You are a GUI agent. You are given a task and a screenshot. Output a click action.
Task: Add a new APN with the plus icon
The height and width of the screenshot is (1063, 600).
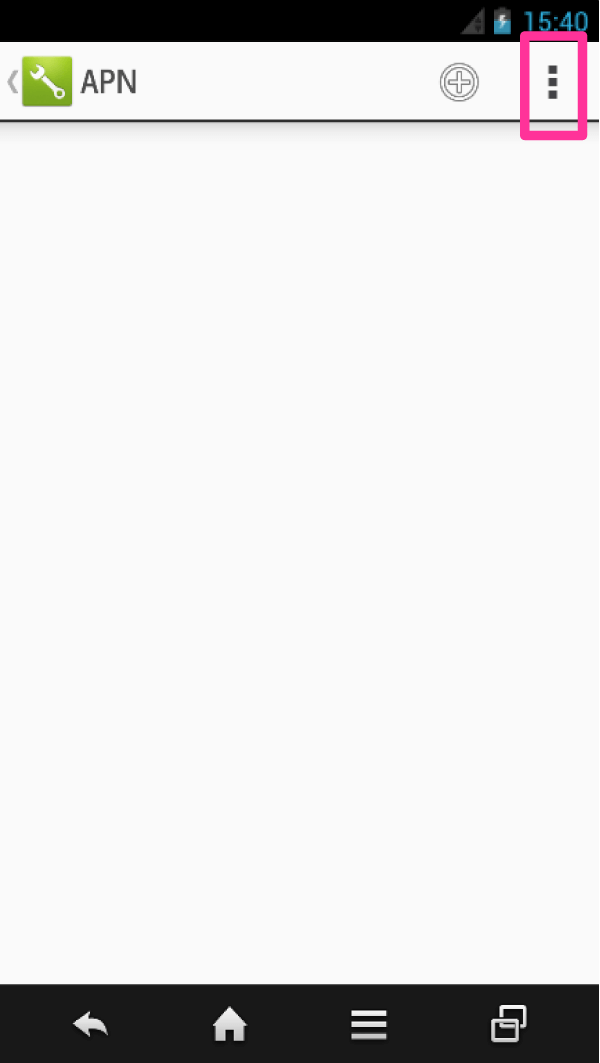(459, 83)
